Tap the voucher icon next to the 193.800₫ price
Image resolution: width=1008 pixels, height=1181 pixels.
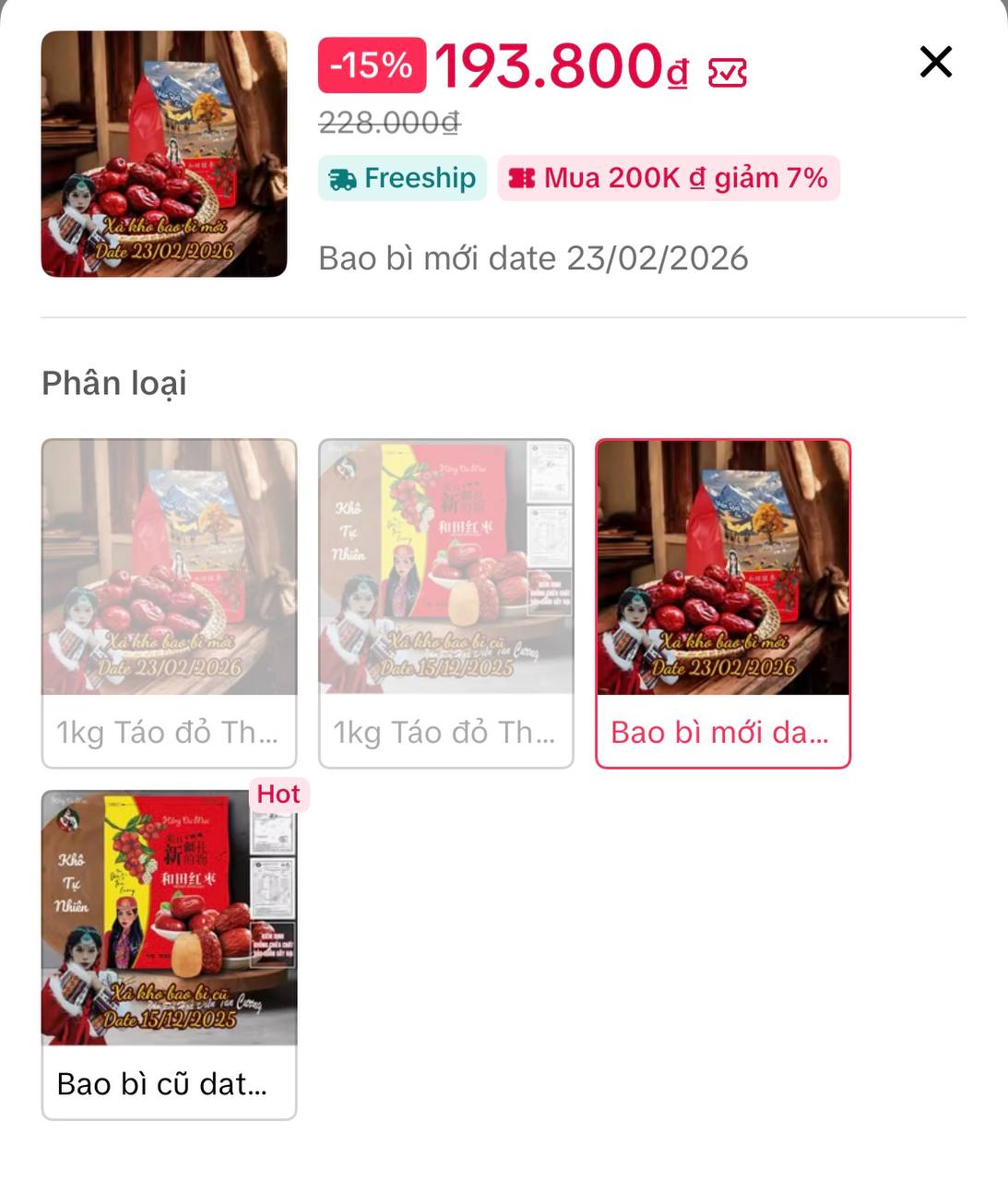pos(727,72)
